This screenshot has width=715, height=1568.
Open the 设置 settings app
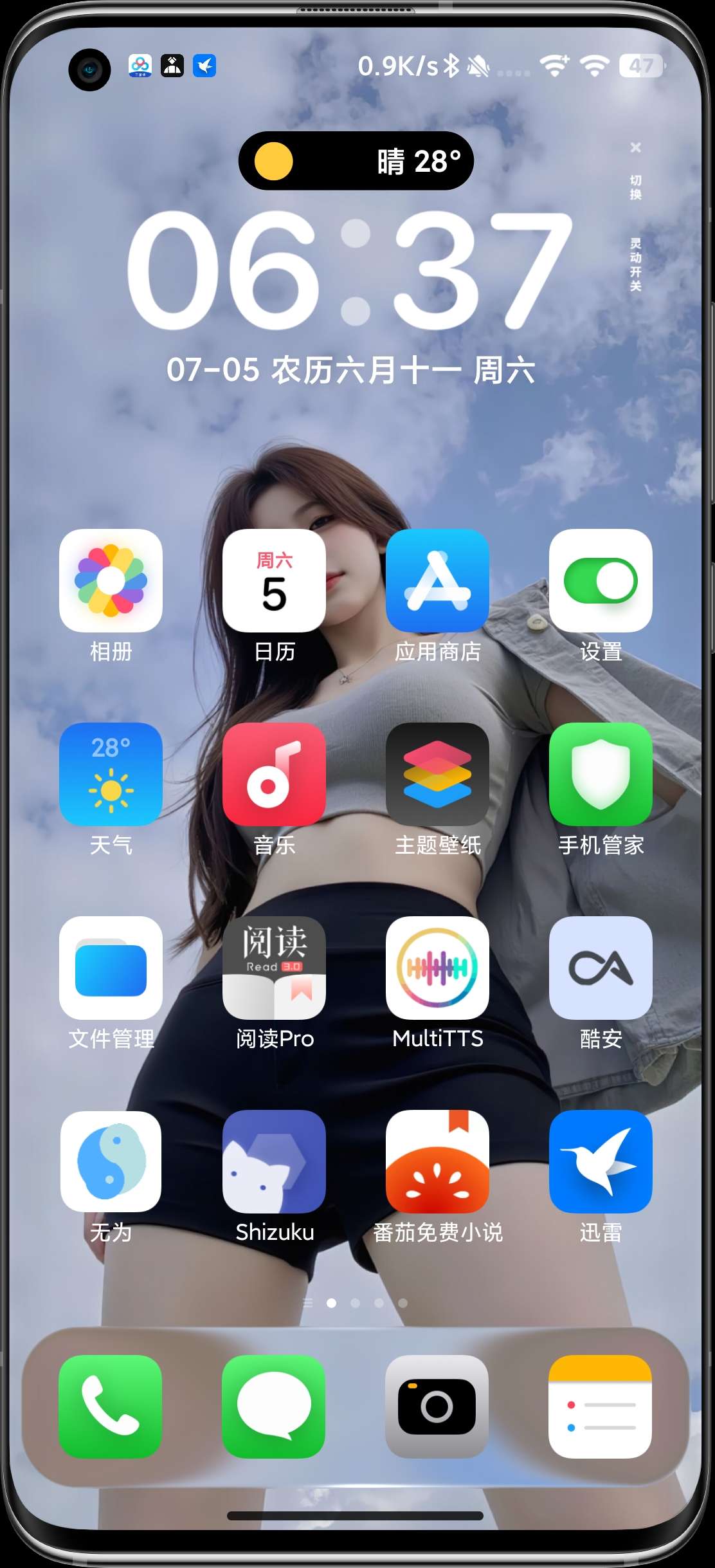(601, 580)
